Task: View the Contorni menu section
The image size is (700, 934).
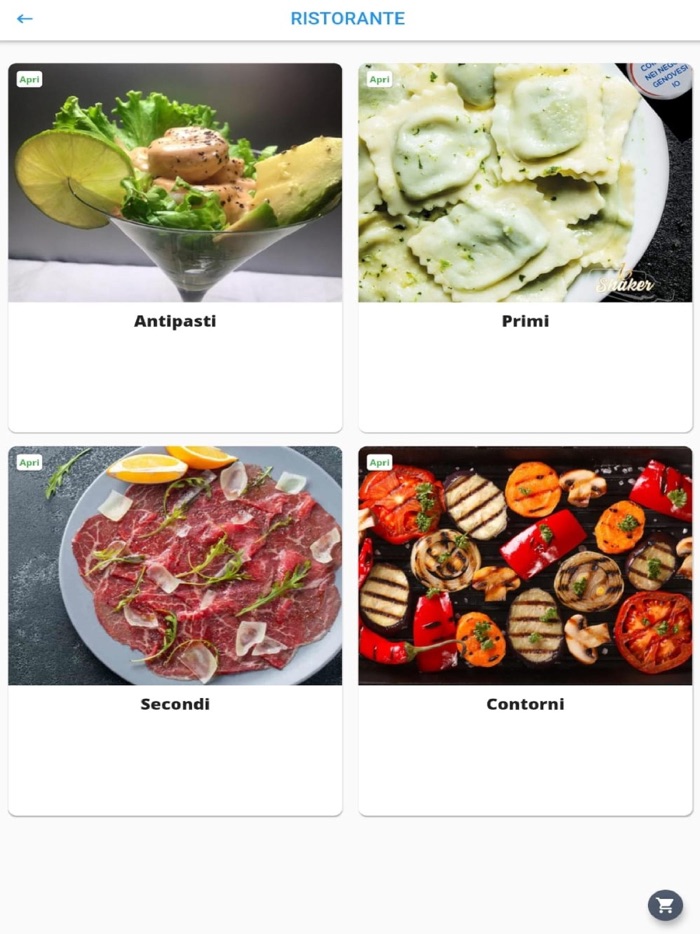Action: click(x=525, y=630)
